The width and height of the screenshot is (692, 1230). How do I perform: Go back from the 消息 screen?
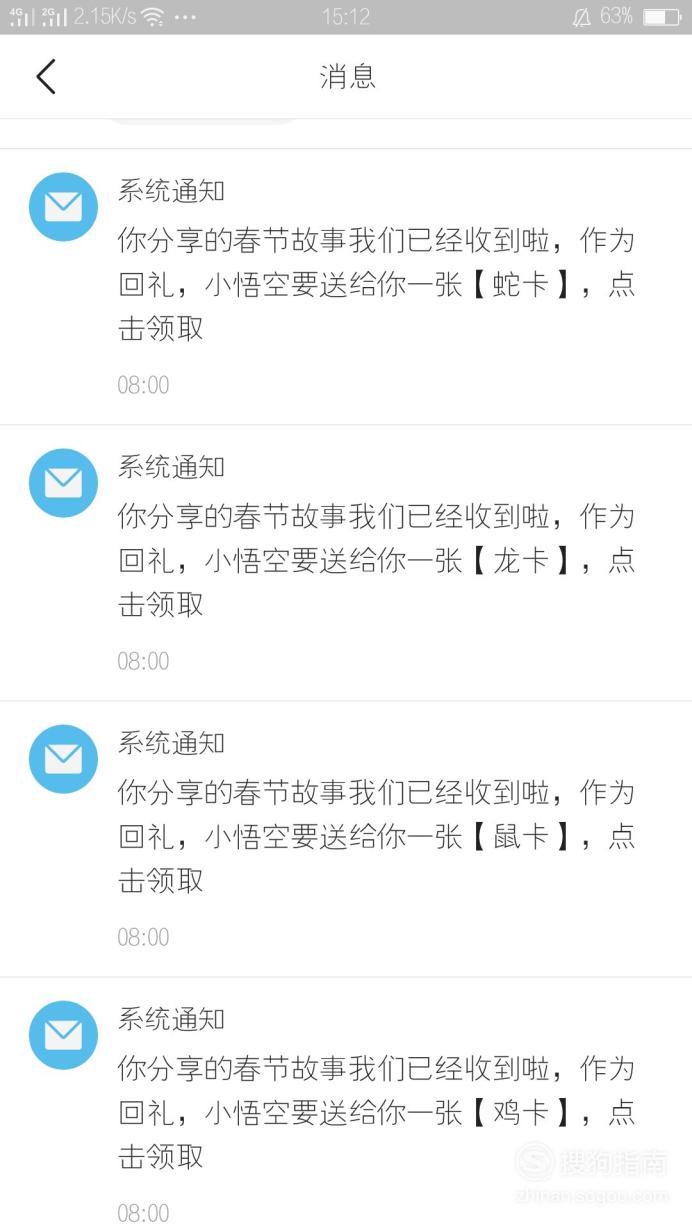46,76
